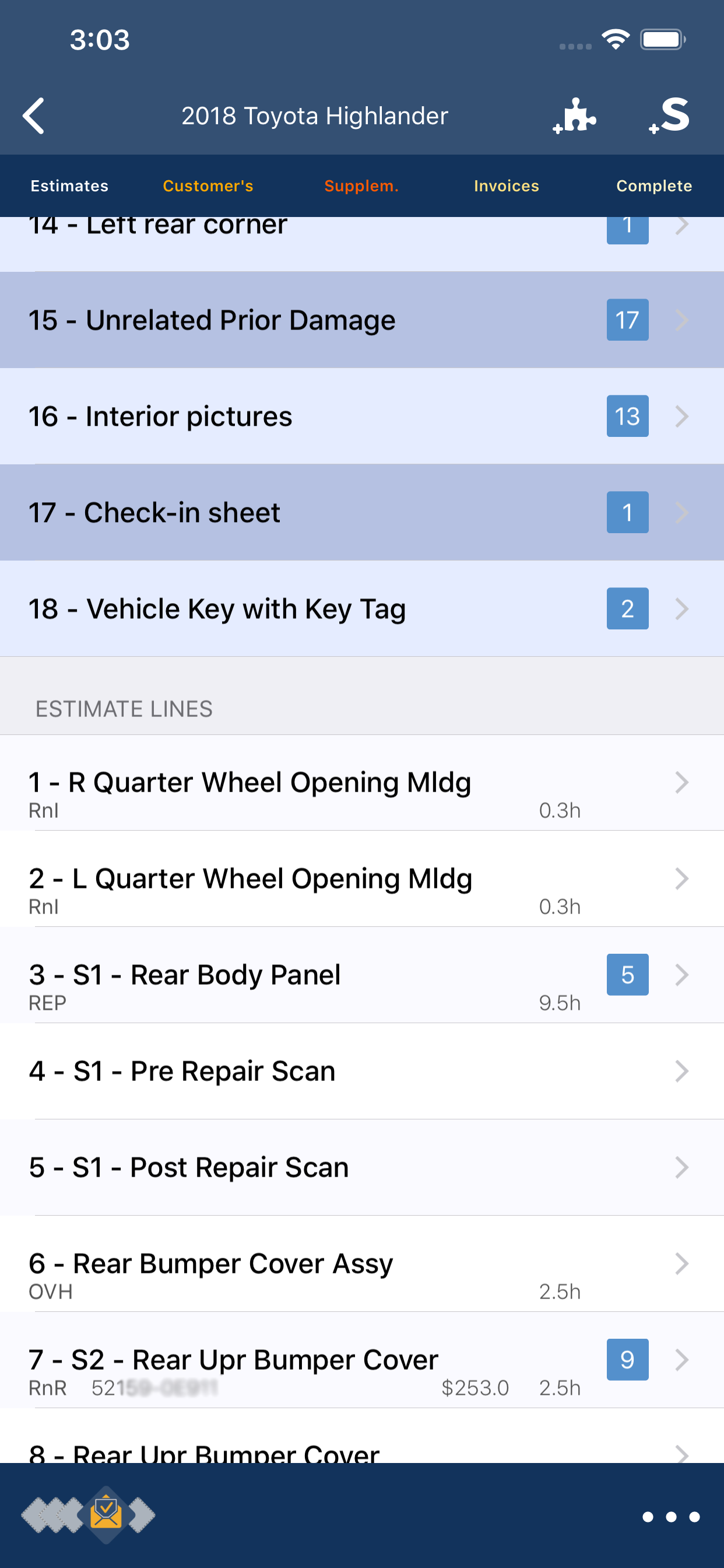Switch to the Invoices tab
This screenshot has width=724, height=1568.
(505, 185)
